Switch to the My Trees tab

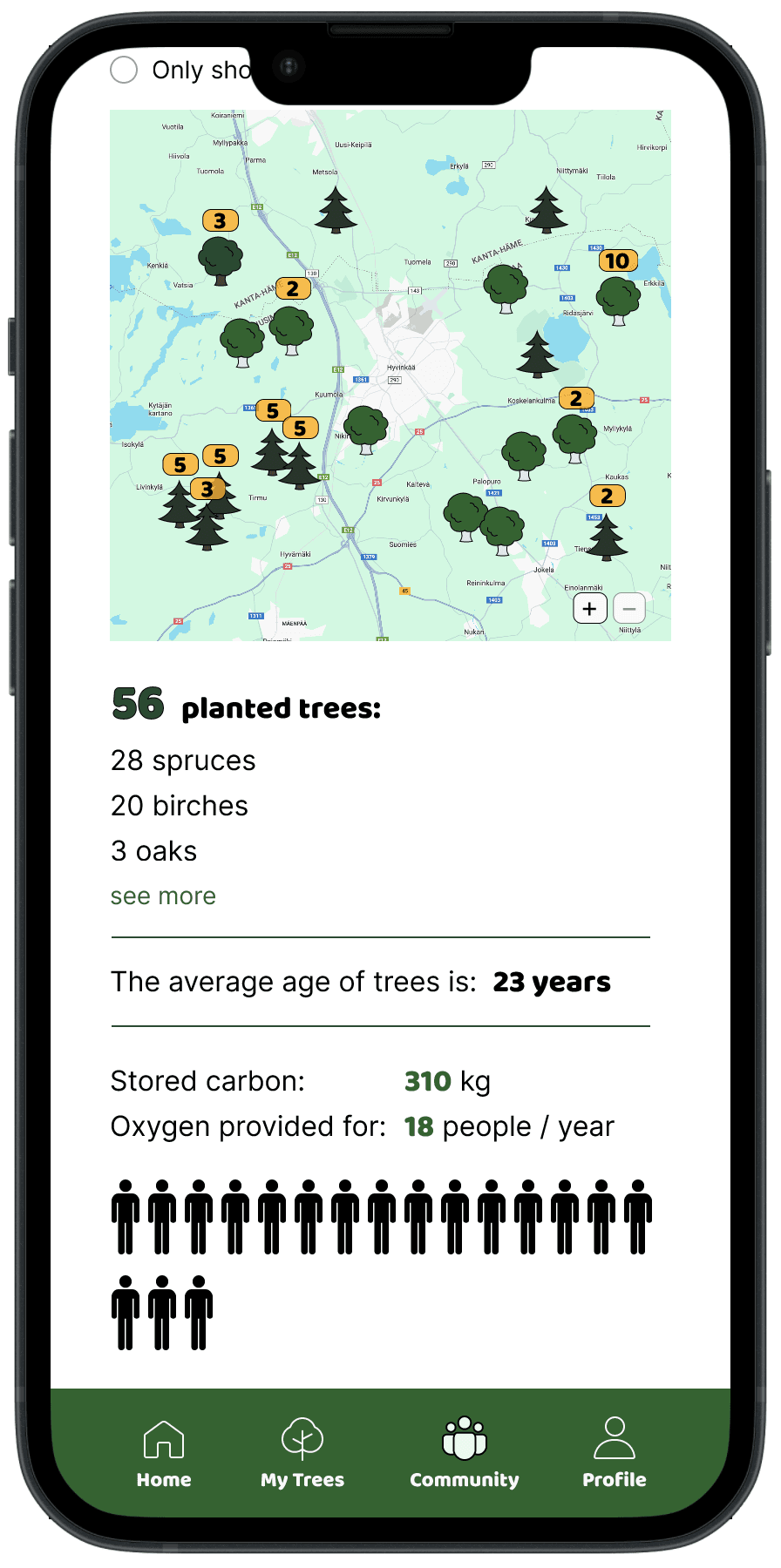302,1452
